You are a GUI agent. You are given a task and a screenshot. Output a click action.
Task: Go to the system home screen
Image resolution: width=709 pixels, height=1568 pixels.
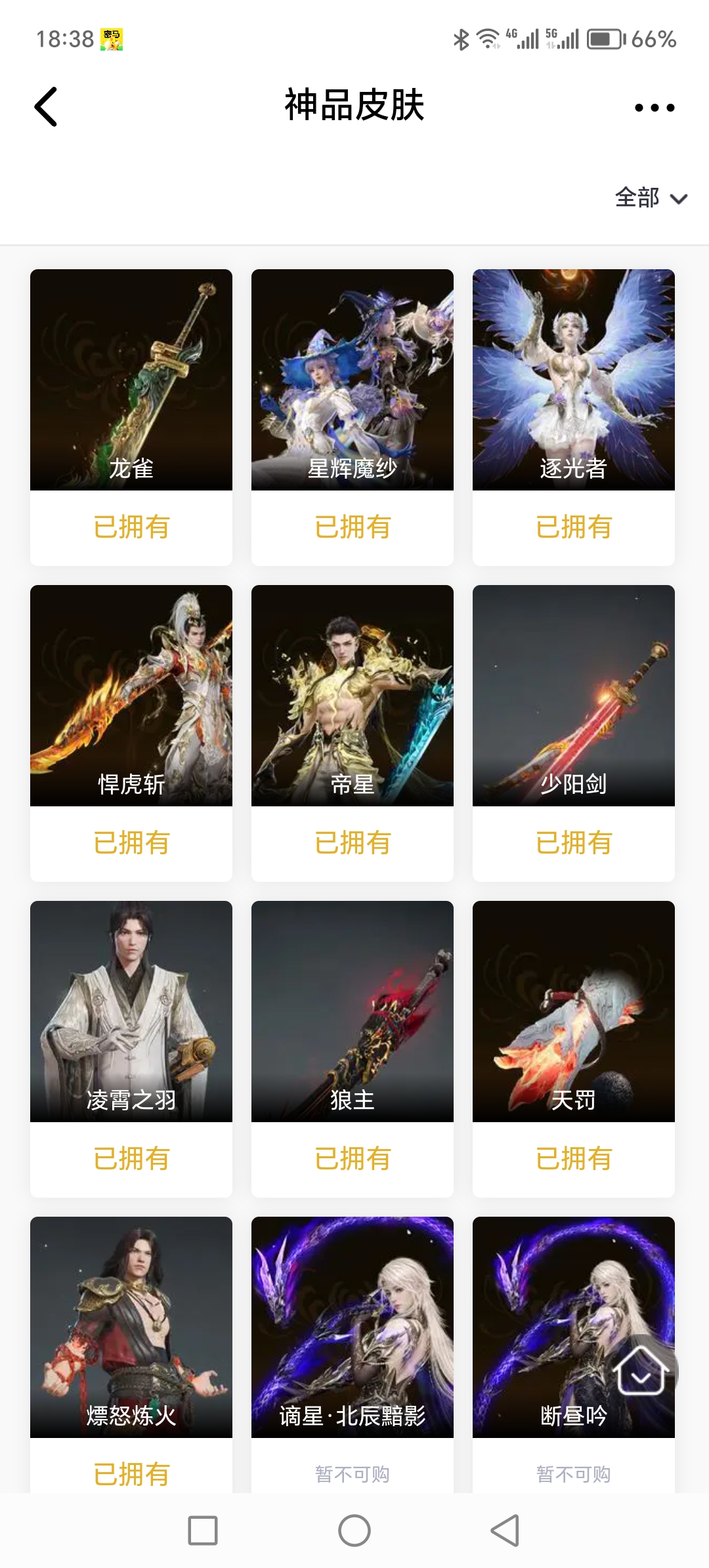(354, 1531)
